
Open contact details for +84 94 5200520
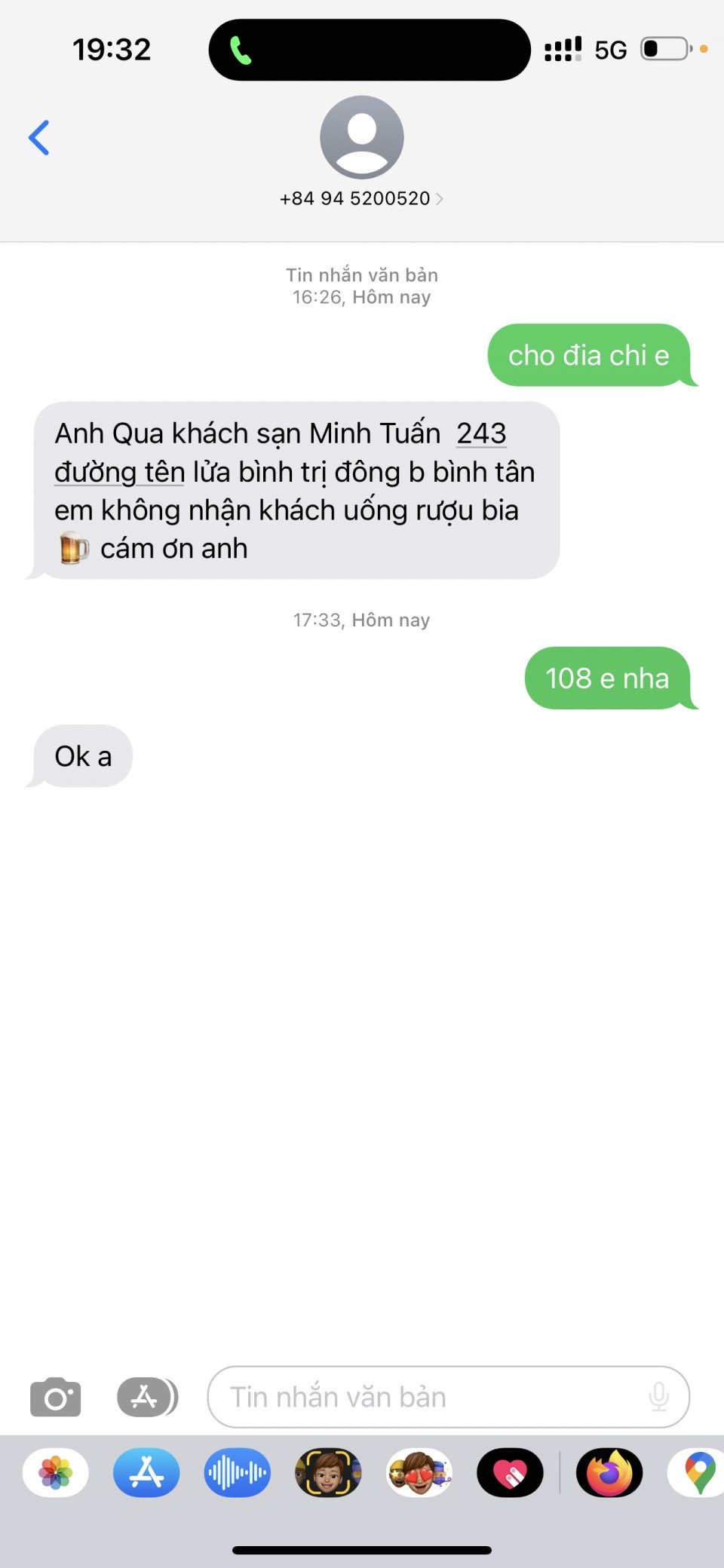coord(361,198)
